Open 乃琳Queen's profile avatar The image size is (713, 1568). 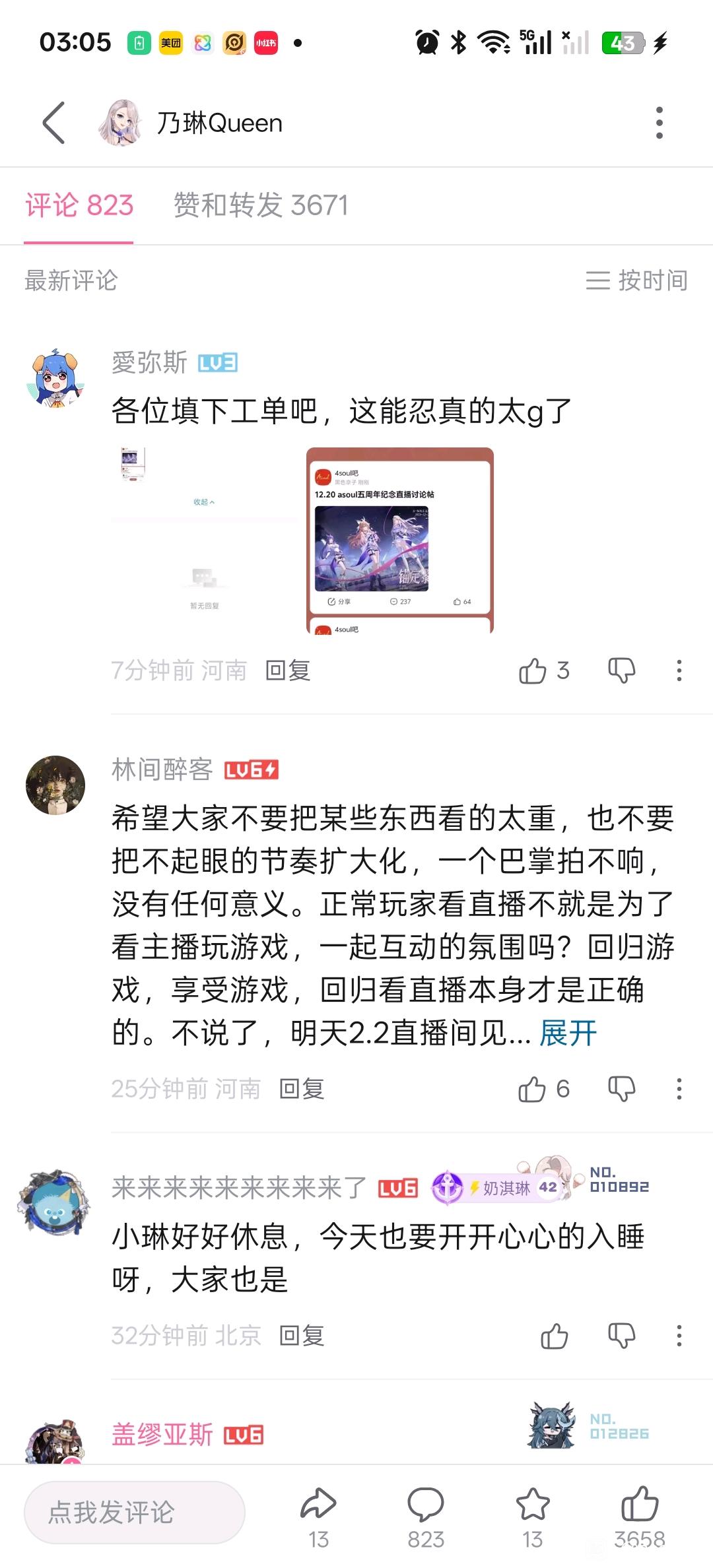tap(120, 123)
